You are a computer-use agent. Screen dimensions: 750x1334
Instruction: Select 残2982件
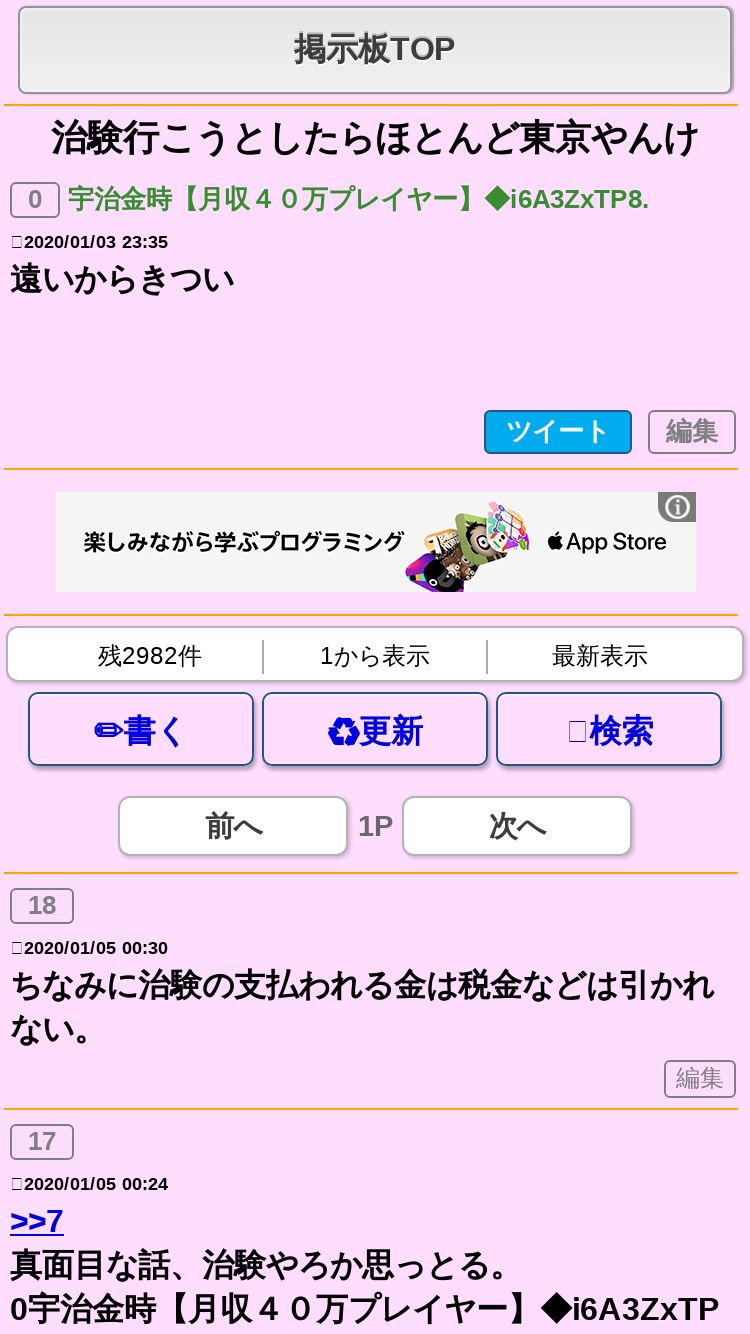tap(150, 656)
